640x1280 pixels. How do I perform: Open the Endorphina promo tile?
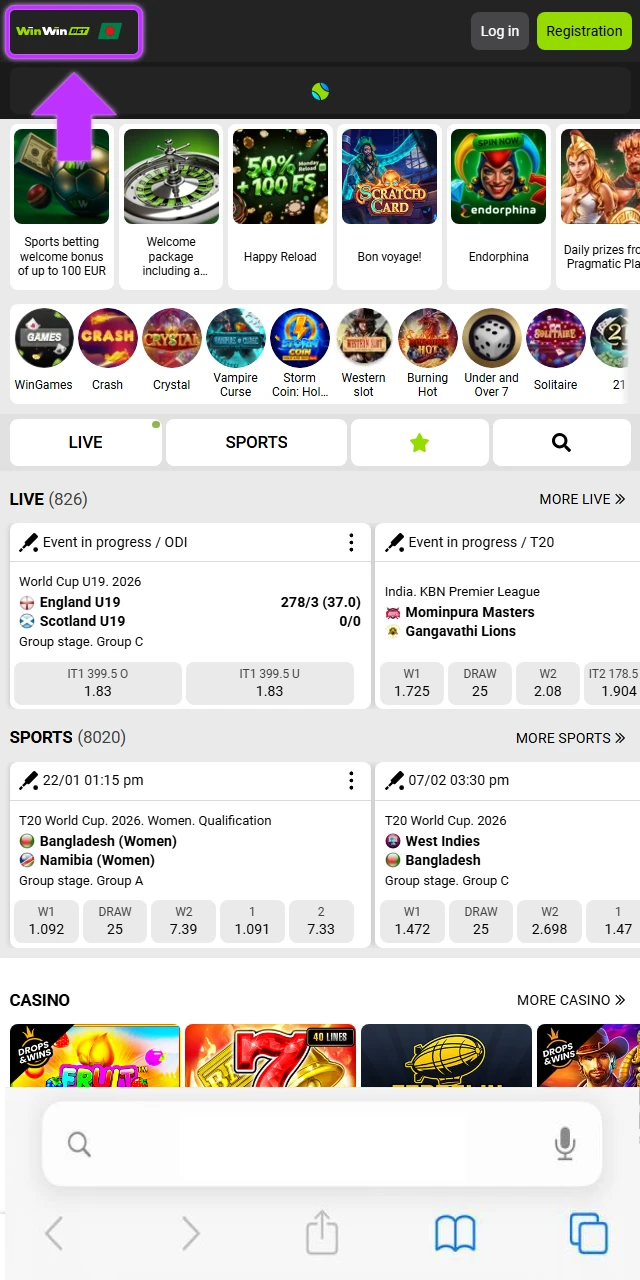pos(498,206)
